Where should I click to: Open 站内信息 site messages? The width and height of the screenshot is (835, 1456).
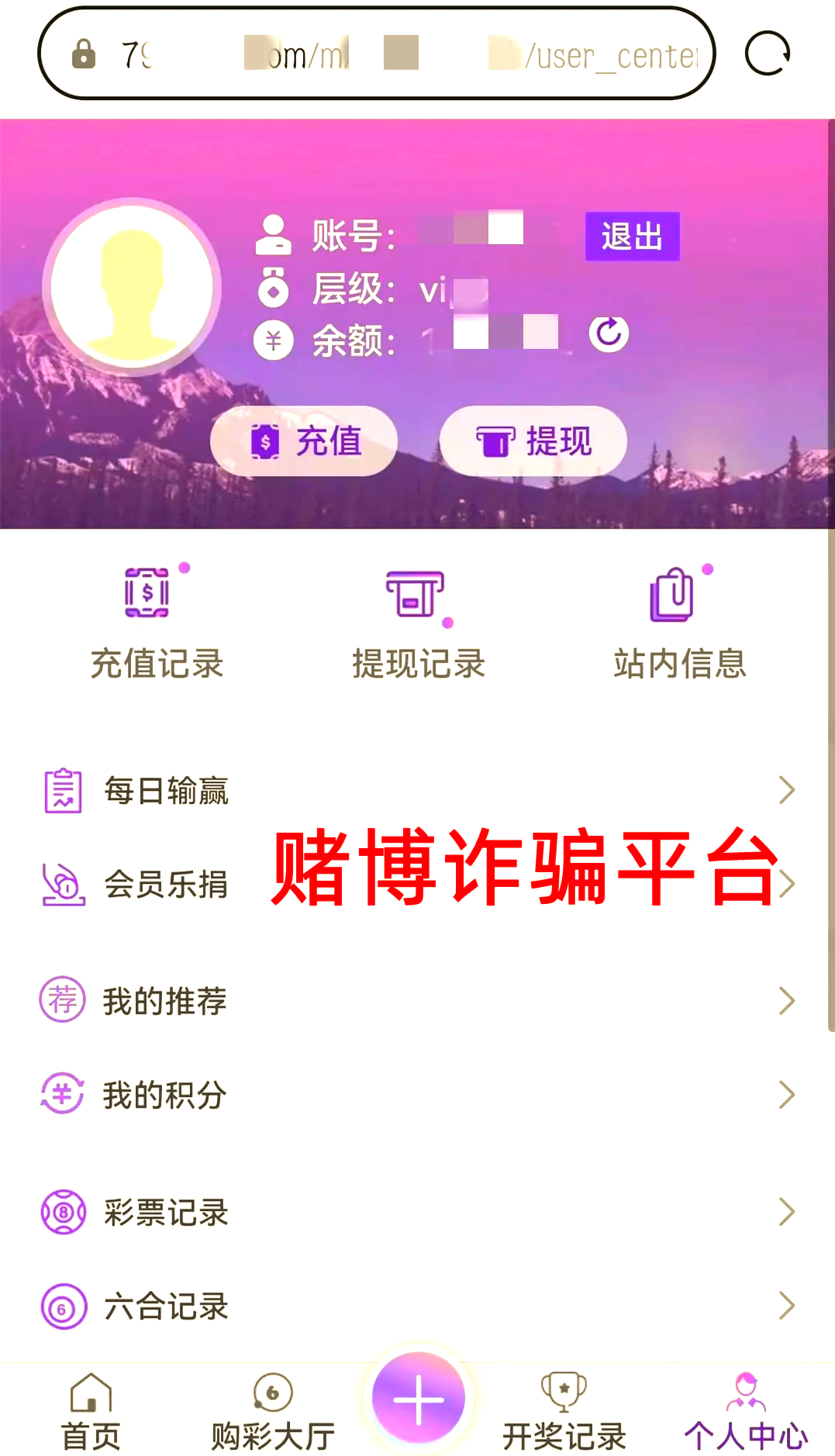pyautogui.click(x=679, y=624)
